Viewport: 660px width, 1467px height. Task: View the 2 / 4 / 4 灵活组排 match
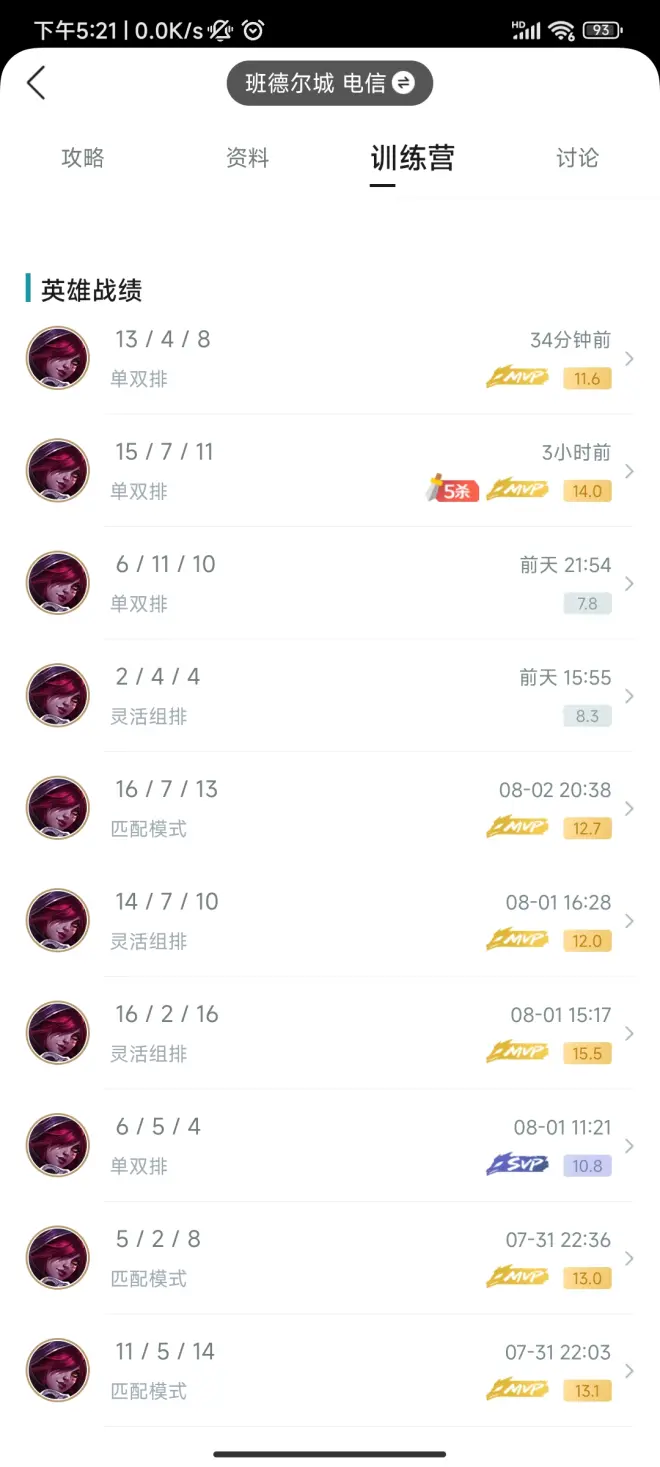tap(330, 695)
